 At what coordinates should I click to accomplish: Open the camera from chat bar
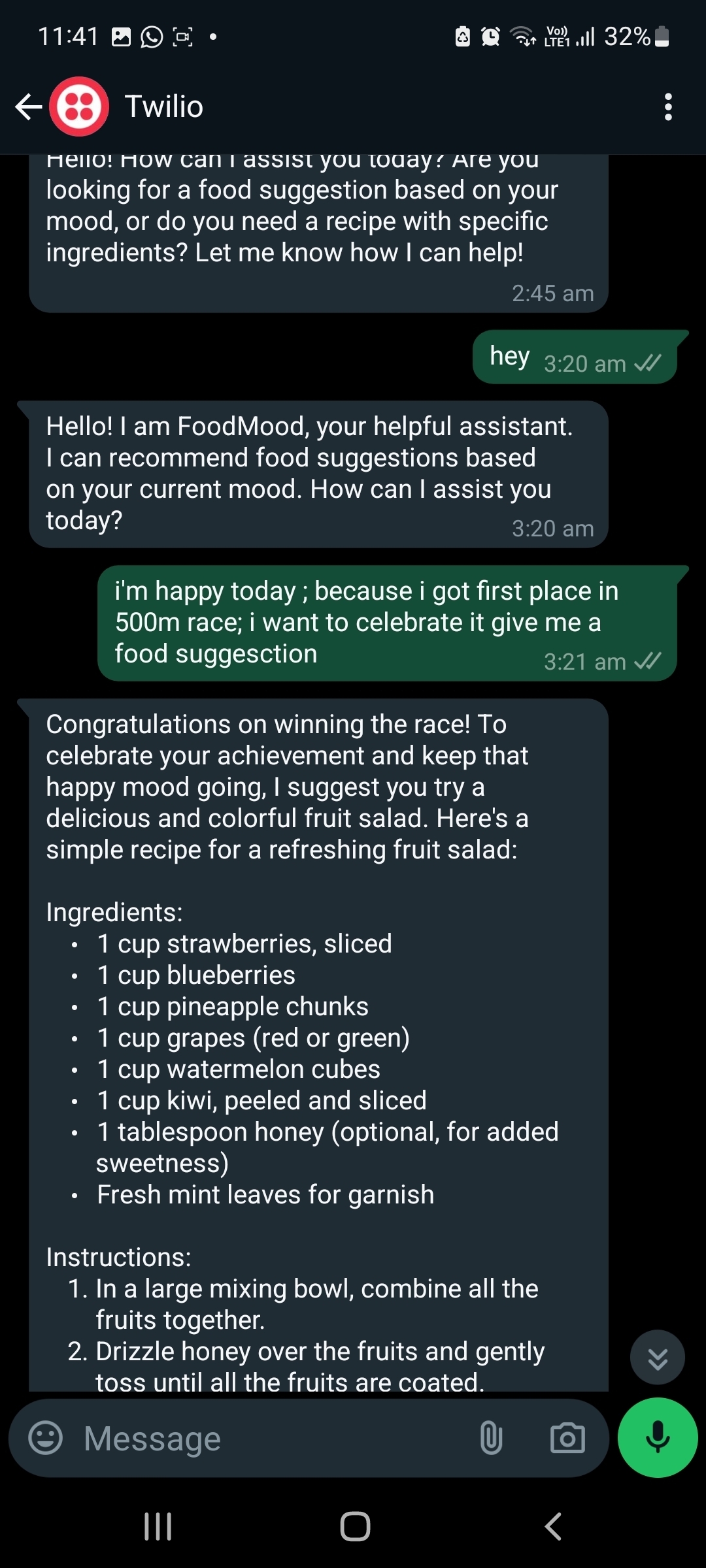[x=567, y=1438]
